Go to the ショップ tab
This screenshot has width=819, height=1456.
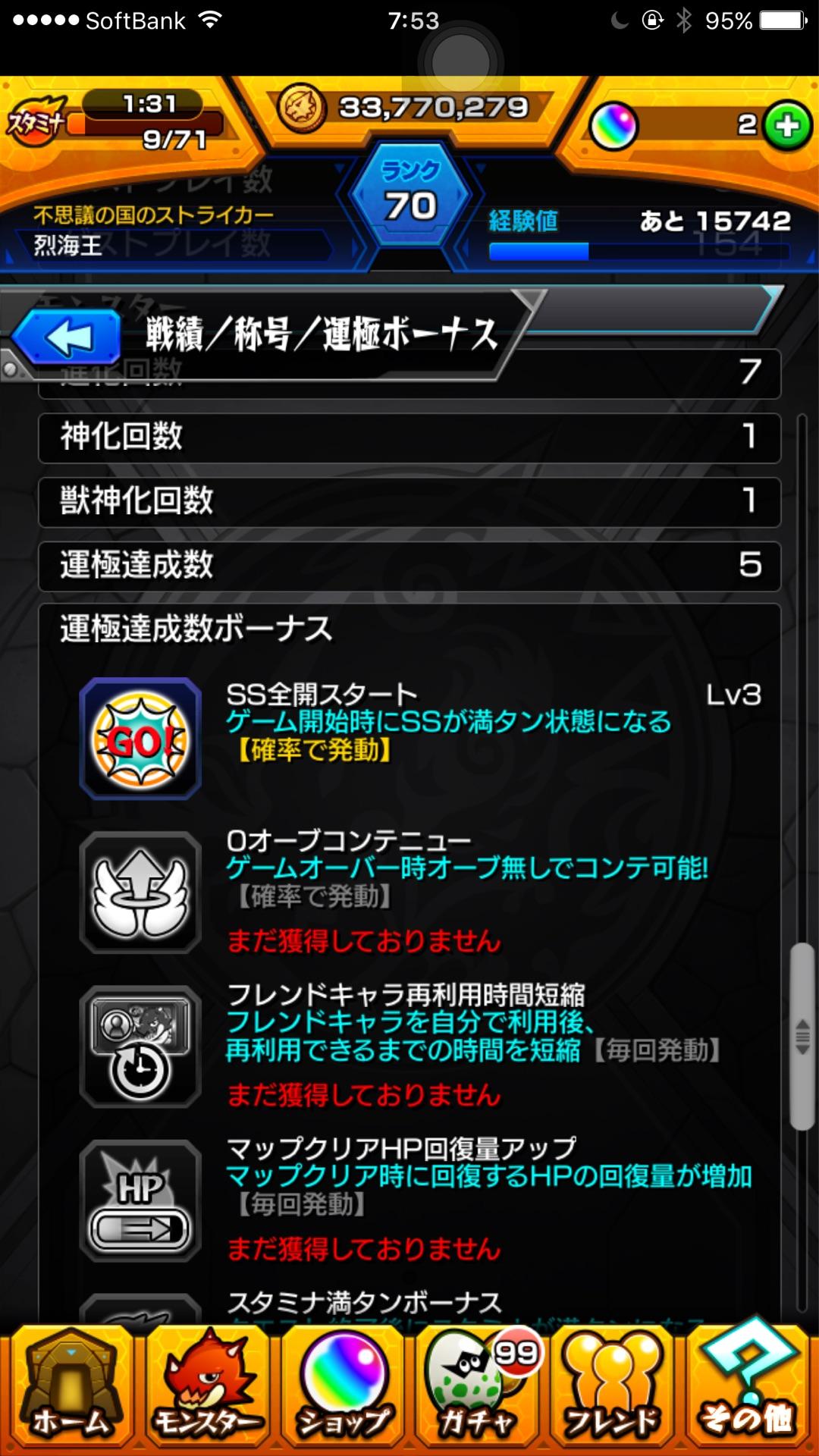click(x=343, y=1389)
